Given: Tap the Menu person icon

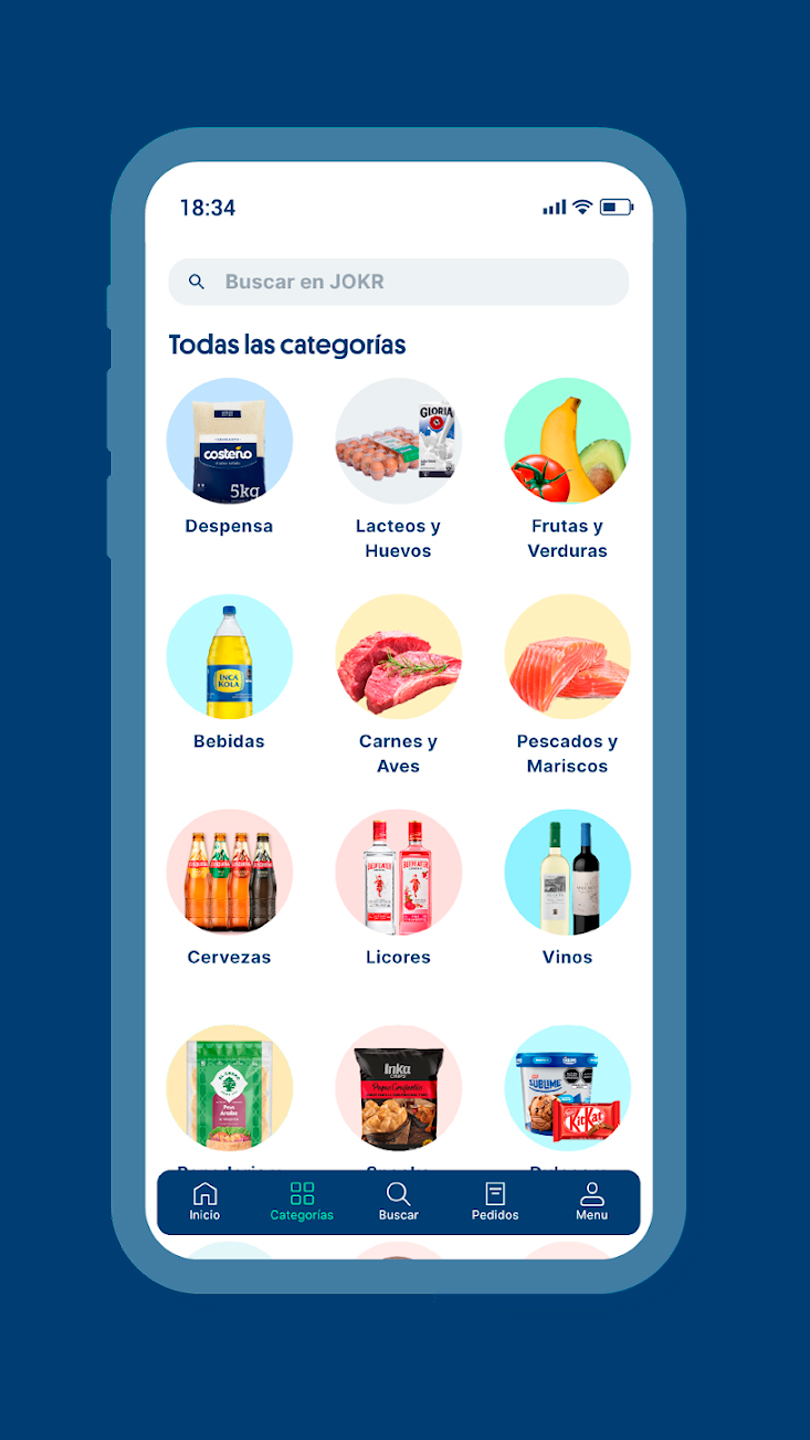Looking at the screenshot, I should coord(591,1192).
